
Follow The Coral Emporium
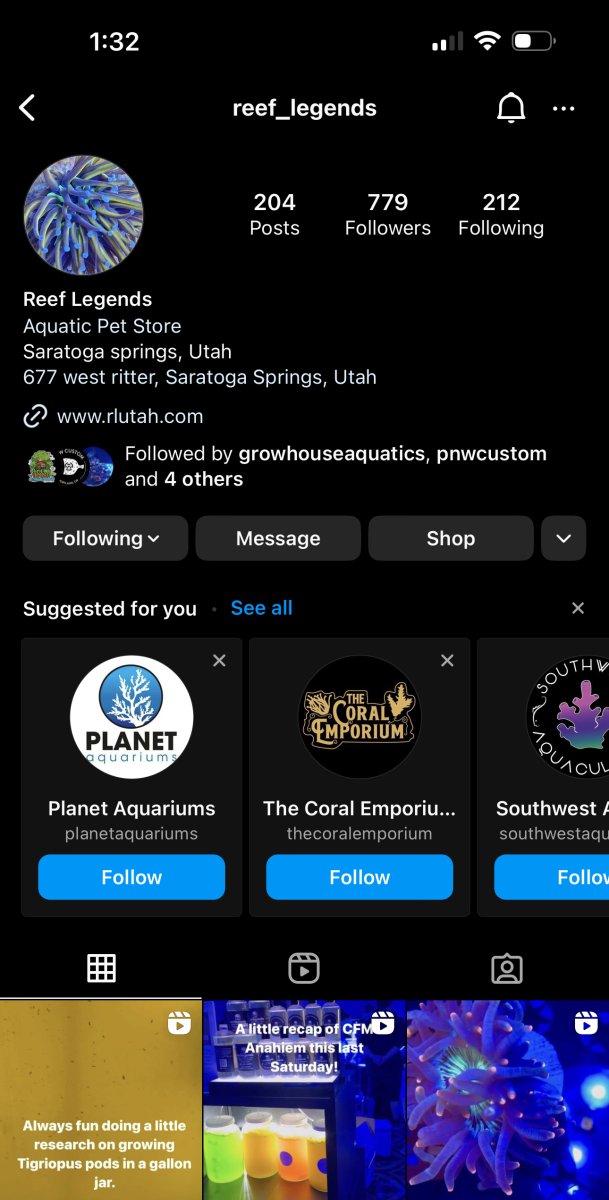click(x=359, y=877)
